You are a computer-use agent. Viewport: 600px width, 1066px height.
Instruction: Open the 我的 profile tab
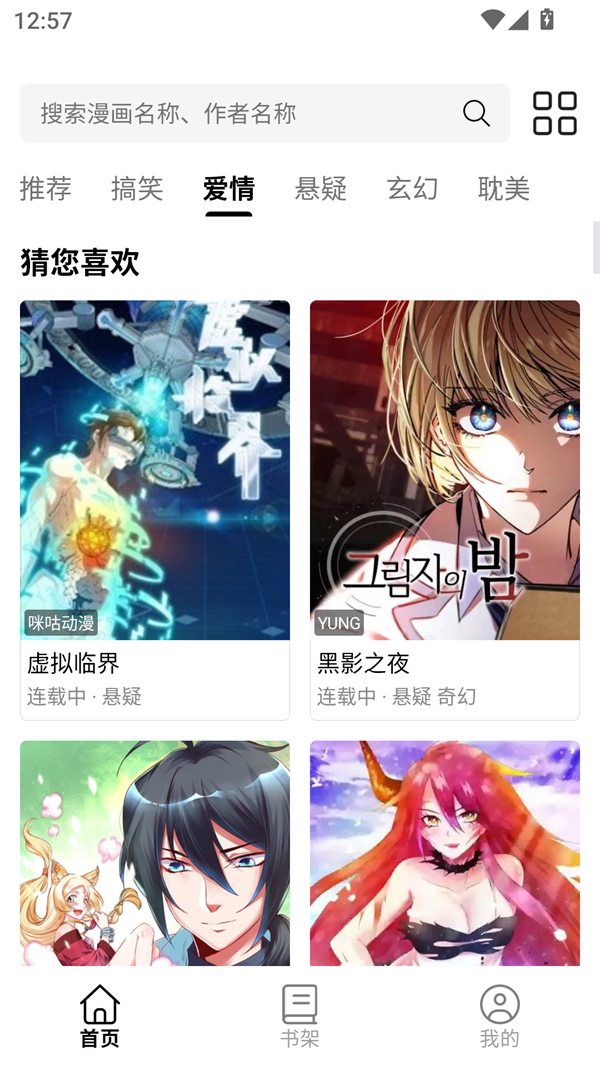click(499, 1016)
